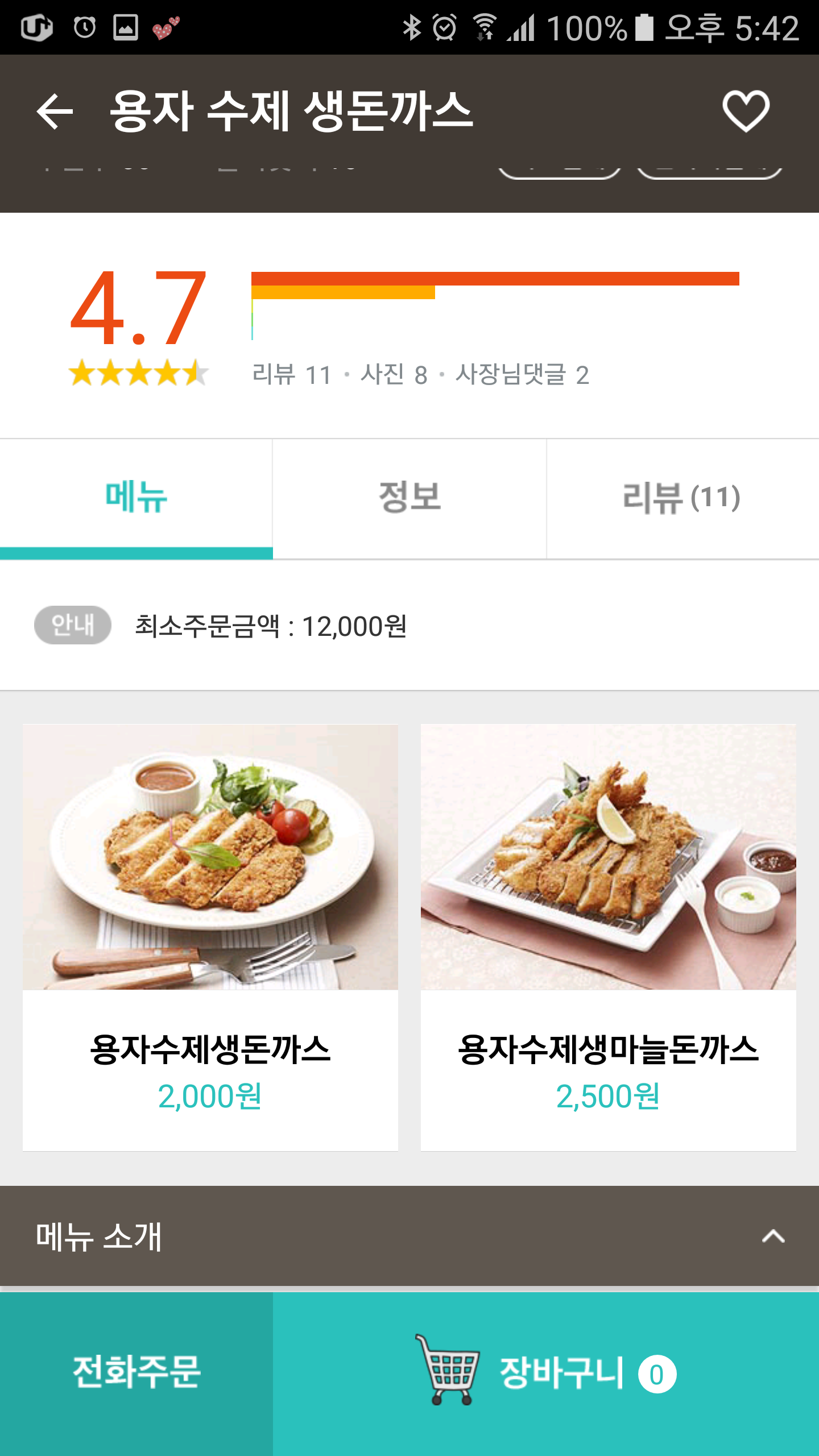Select the 용자수제생마늘돈까스 menu card
This screenshot has width=819, height=1456.
608,937
